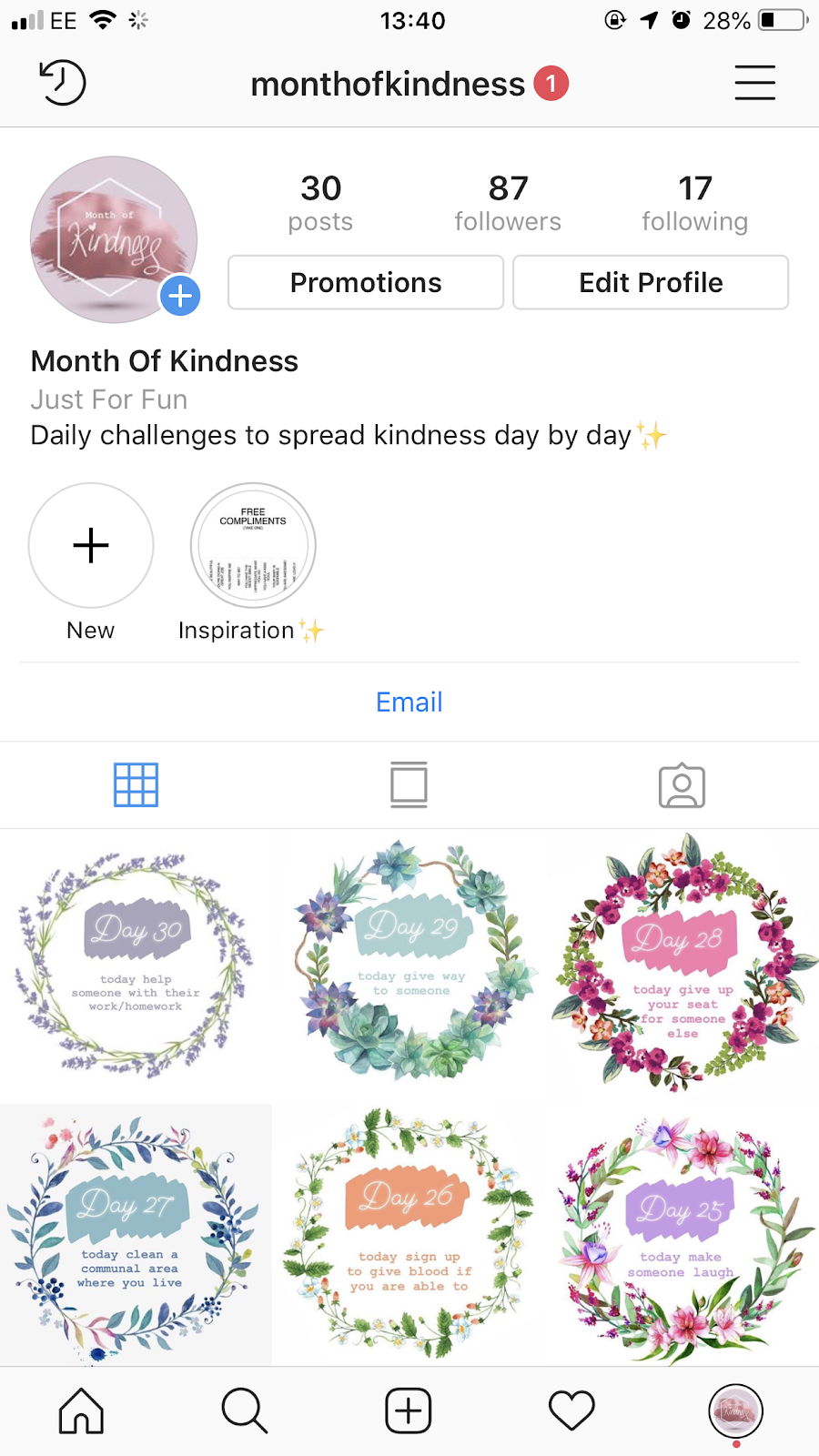Open the Day 28 post
This screenshot has width=819, height=1456.
(x=682, y=965)
